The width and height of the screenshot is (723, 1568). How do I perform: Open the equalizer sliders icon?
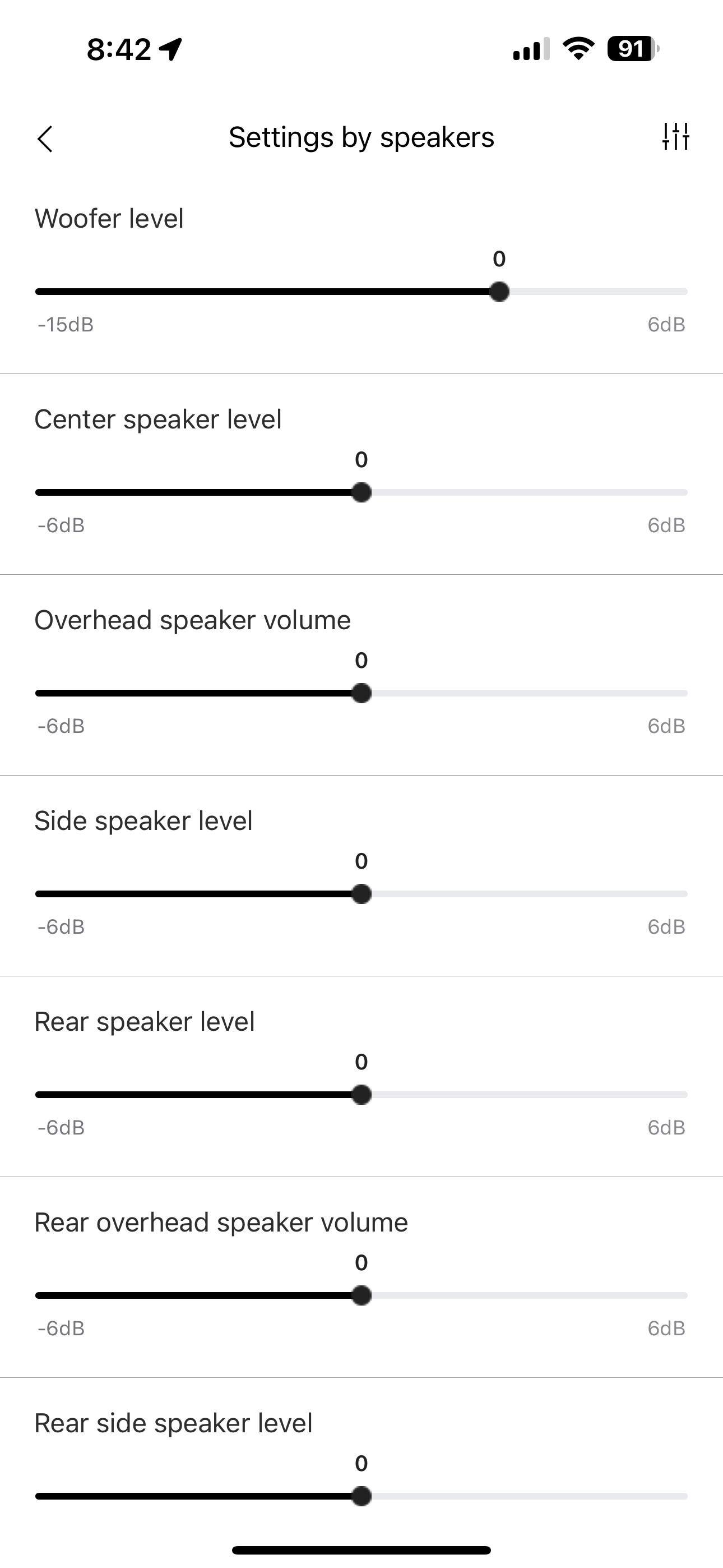tap(675, 136)
